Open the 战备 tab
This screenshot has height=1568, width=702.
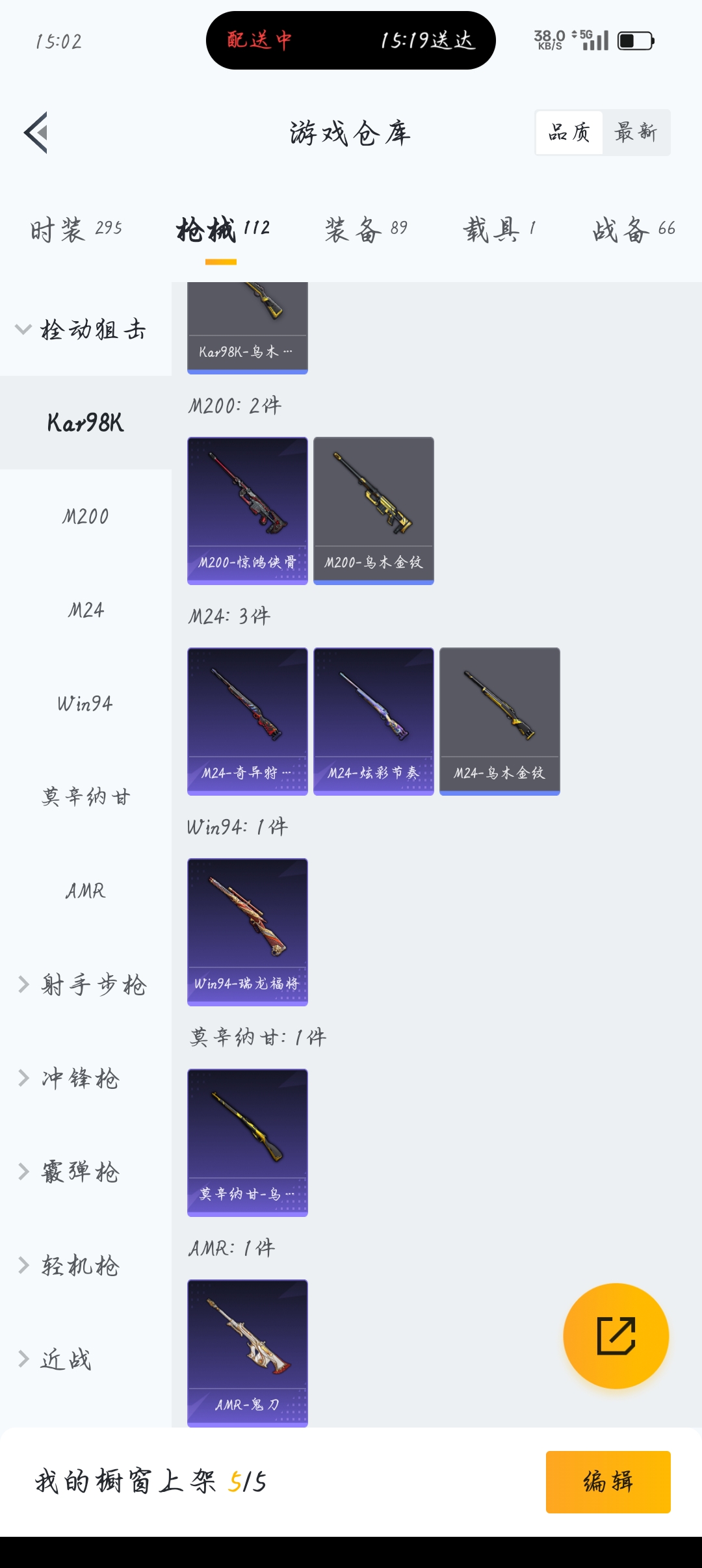pyautogui.click(x=633, y=229)
